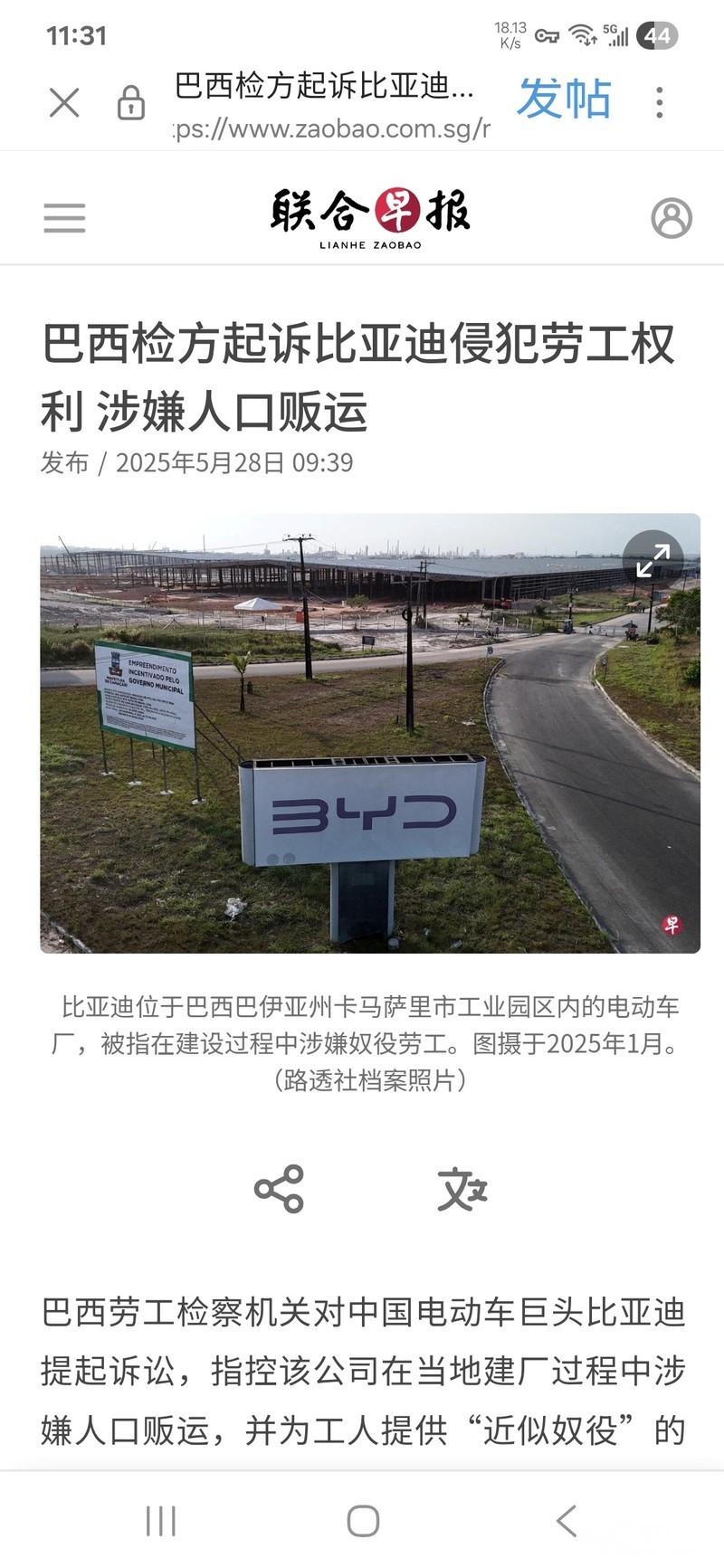The image size is (724, 1568).
Task: Tap the 发帖 post button
Action: tap(564, 99)
